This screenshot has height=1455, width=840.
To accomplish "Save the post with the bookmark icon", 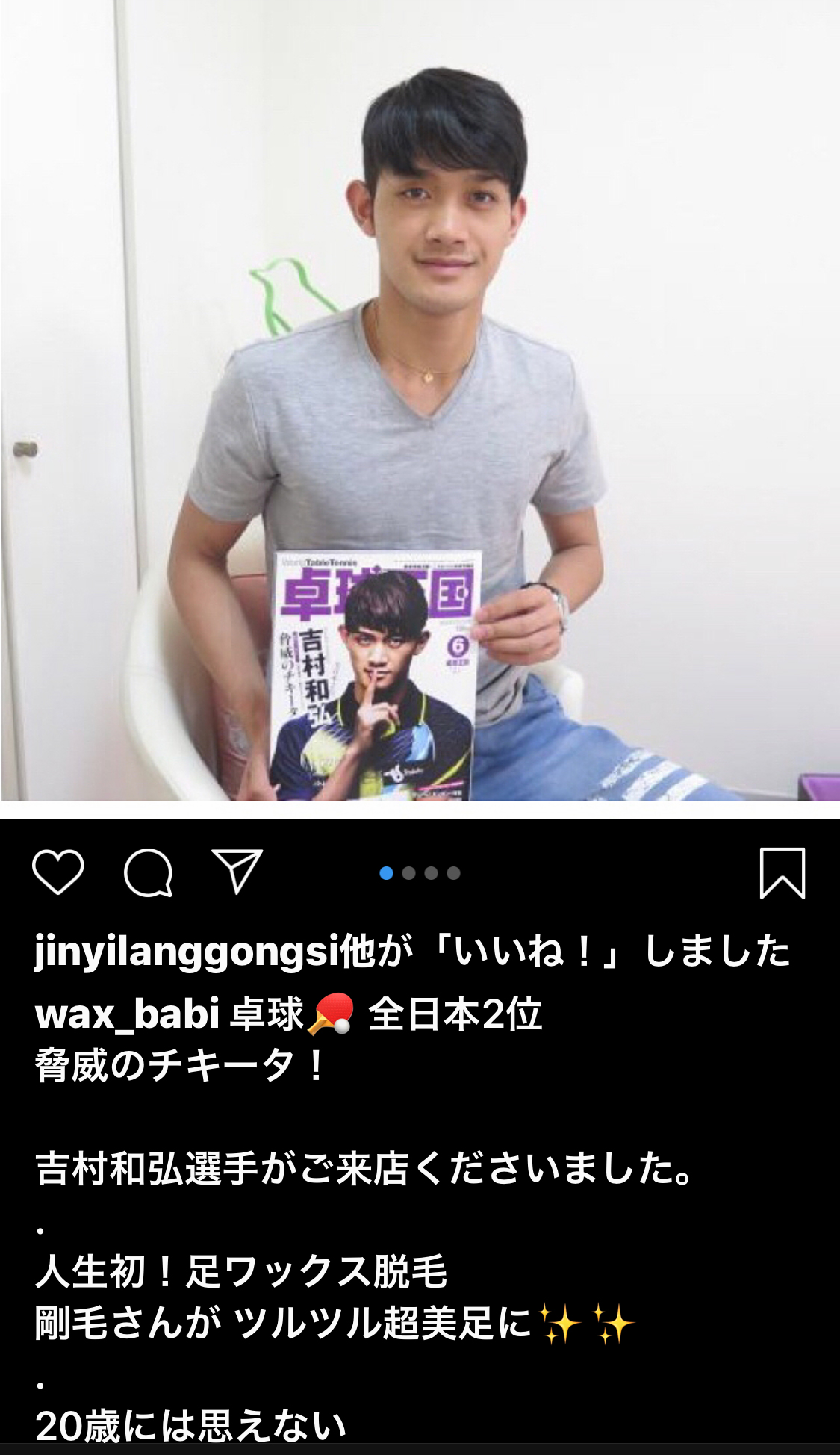I will (782, 872).
